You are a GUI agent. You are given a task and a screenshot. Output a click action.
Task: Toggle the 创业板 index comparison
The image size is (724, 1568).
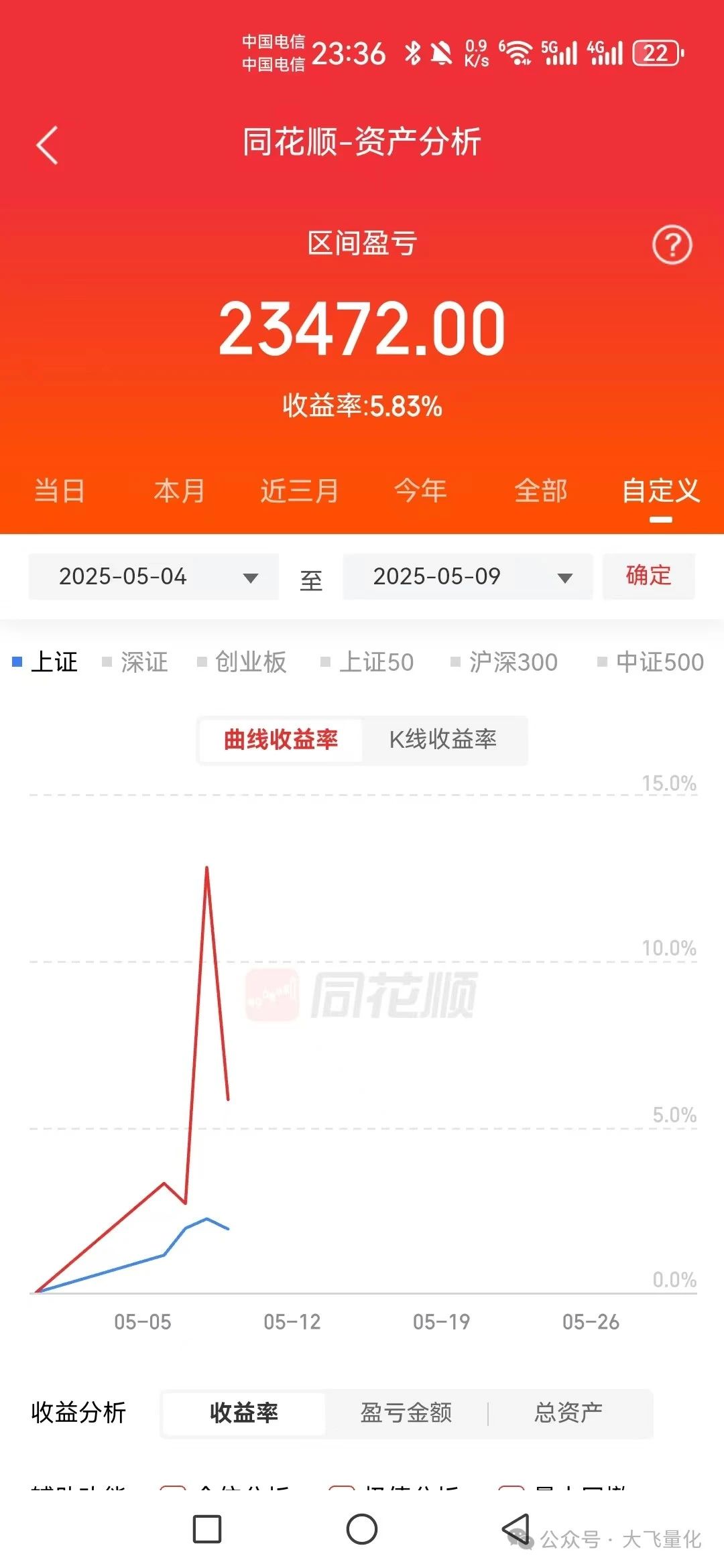(x=242, y=662)
